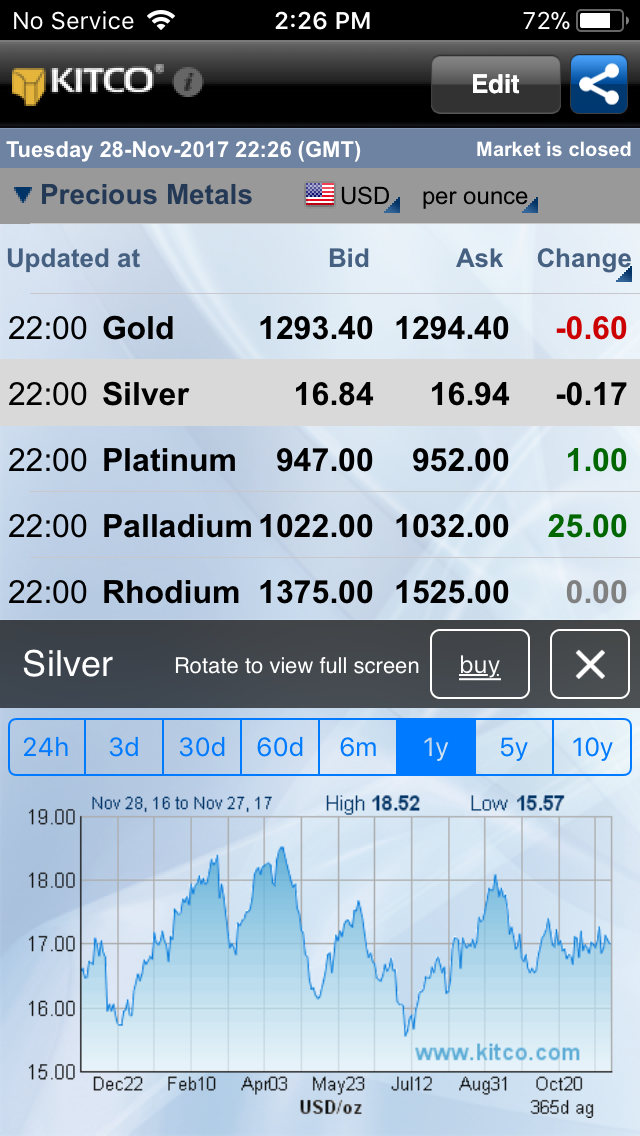Switch chart to 24h range
Screen dimensions: 640x1136
(46, 747)
